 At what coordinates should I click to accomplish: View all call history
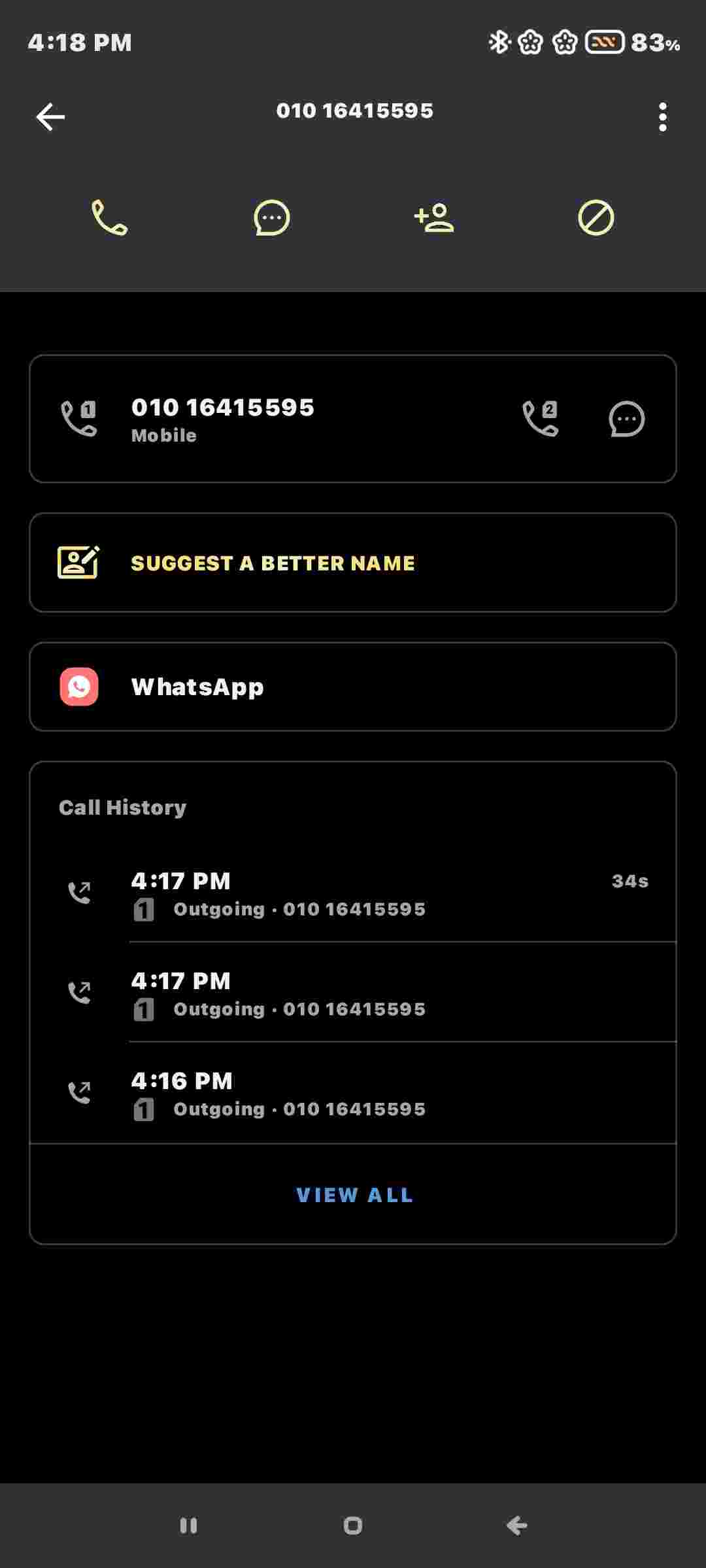(x=354, y=1195)
